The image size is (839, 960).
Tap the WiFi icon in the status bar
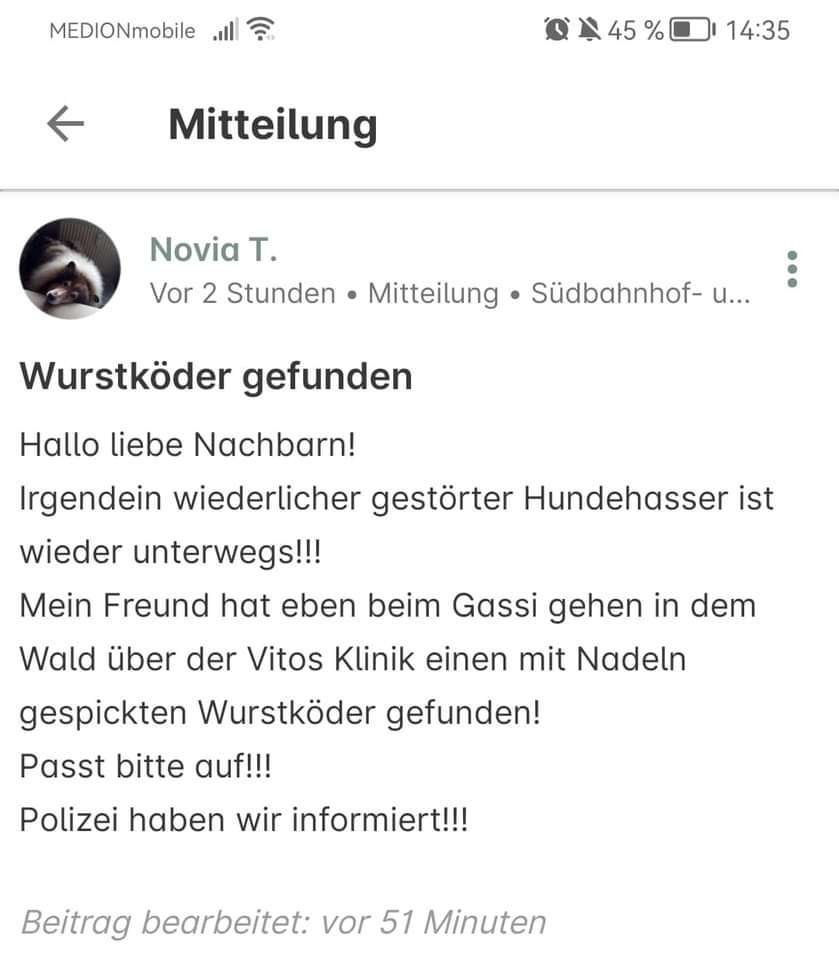[x=262, y=29]
